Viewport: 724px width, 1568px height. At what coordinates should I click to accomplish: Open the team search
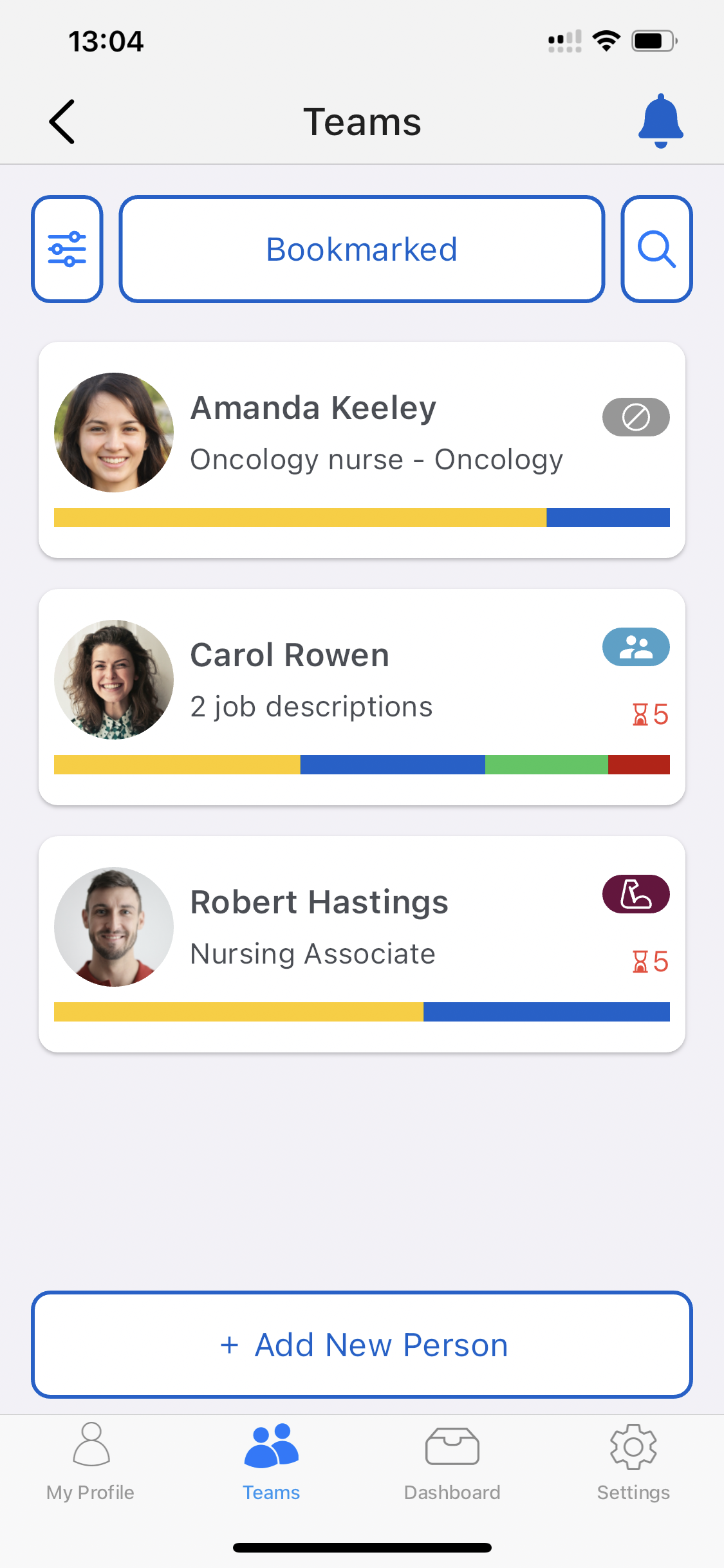pos(656,249)
